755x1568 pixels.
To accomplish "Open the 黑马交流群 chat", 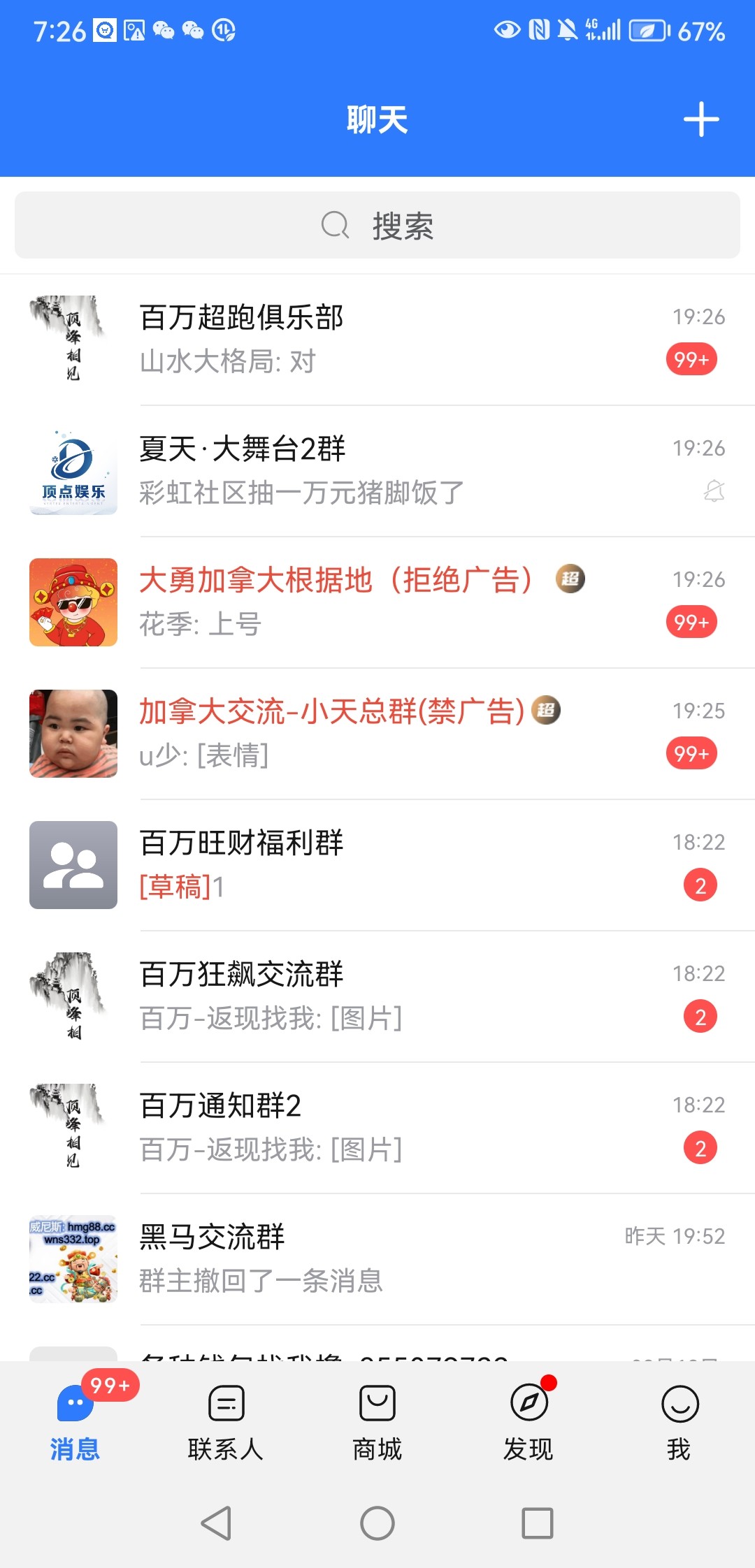I will pos(377,1259).
